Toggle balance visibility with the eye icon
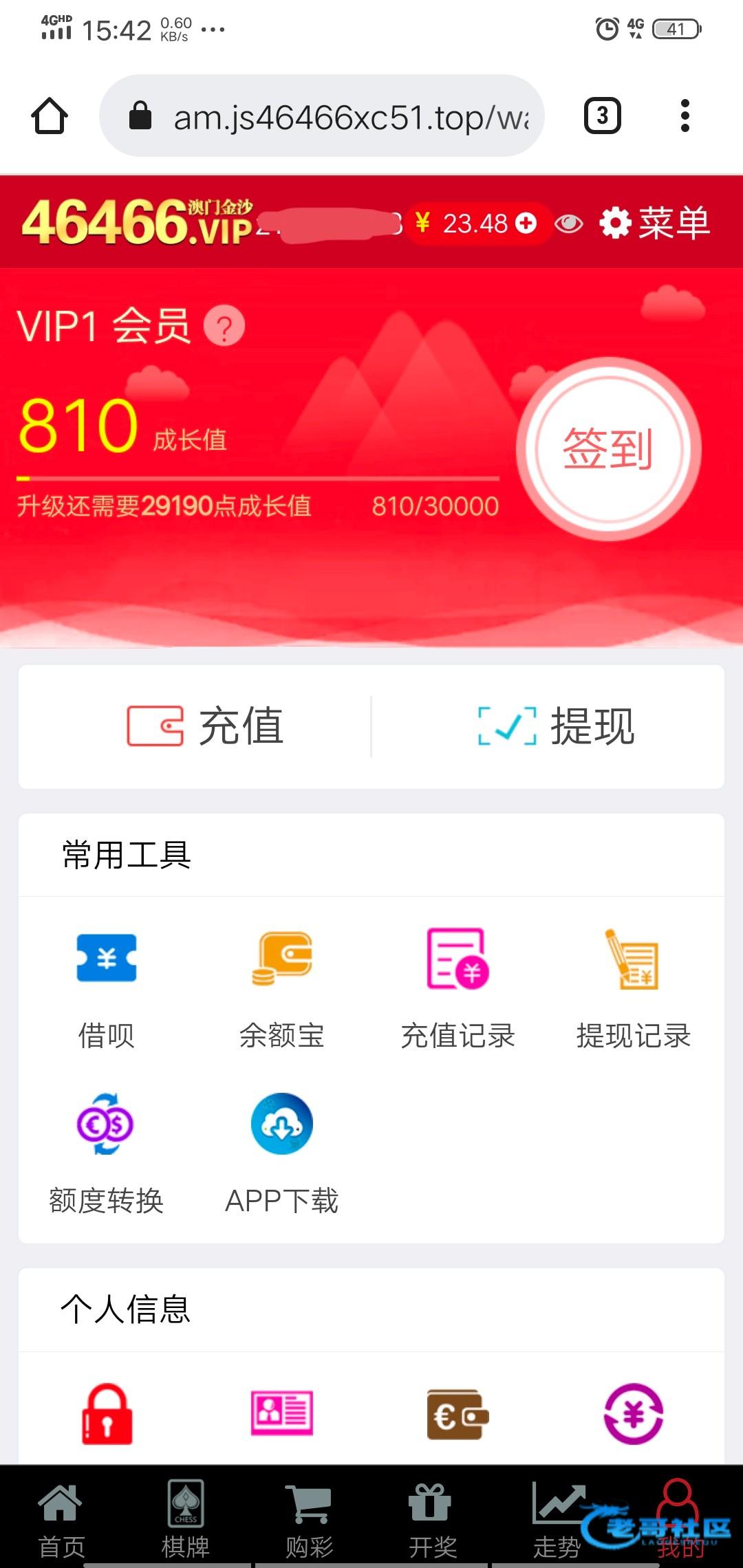The image size is (743, 1568). [x=568, y=224]
